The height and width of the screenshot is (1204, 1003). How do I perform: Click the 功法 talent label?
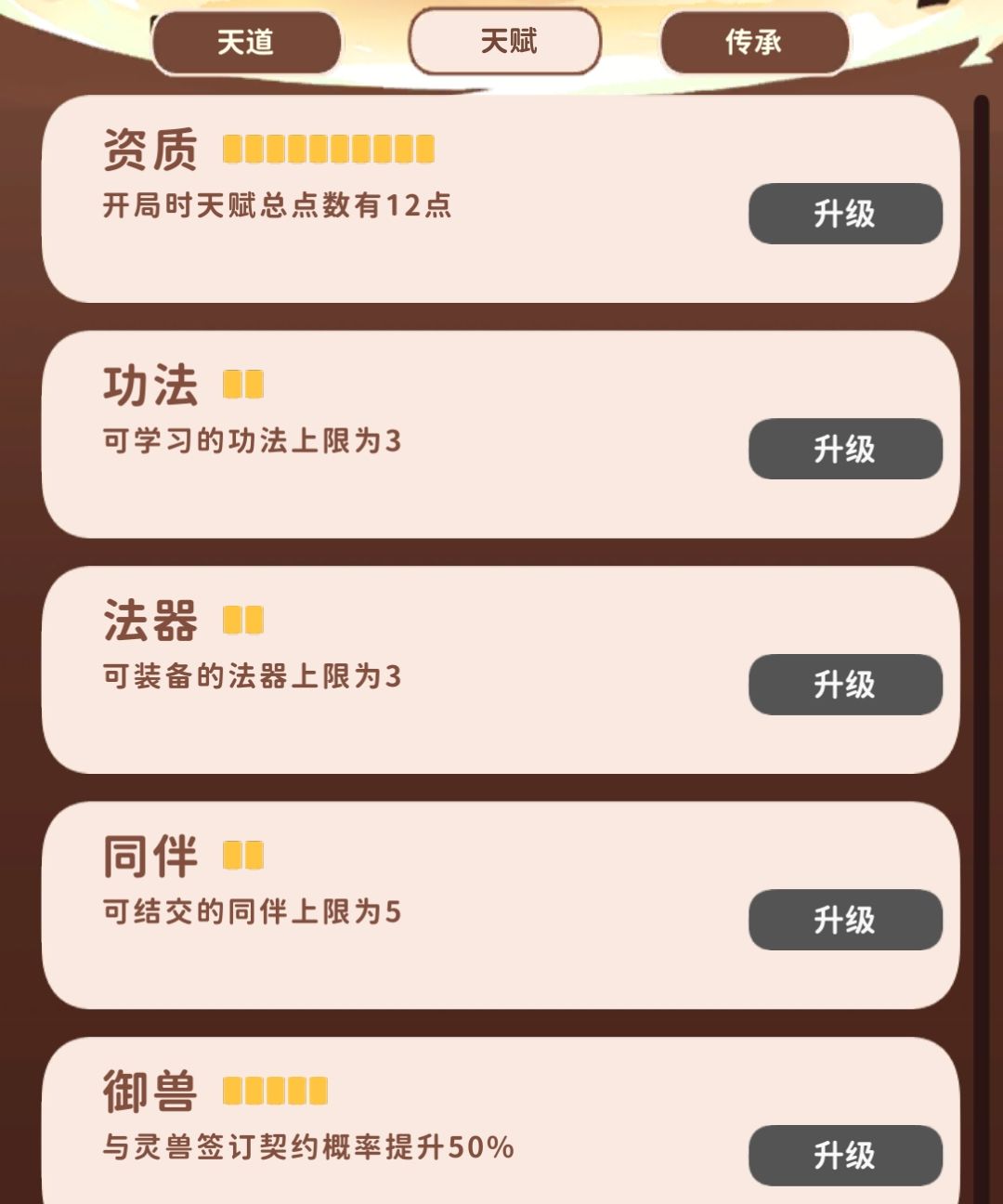pos(151,384)
